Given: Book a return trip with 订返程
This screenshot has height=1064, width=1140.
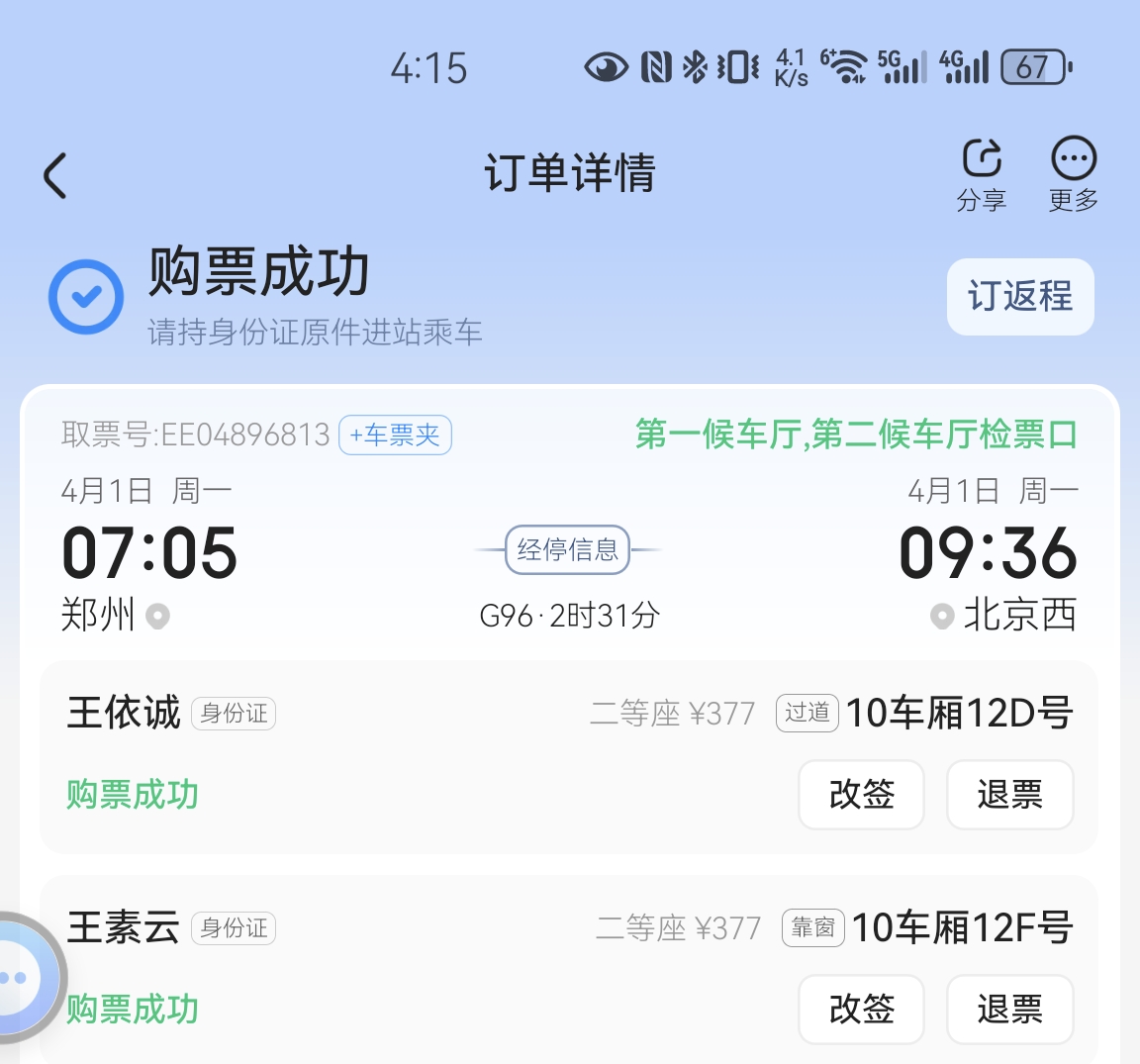Looking at the screenshot, I should pos(1020,297).
